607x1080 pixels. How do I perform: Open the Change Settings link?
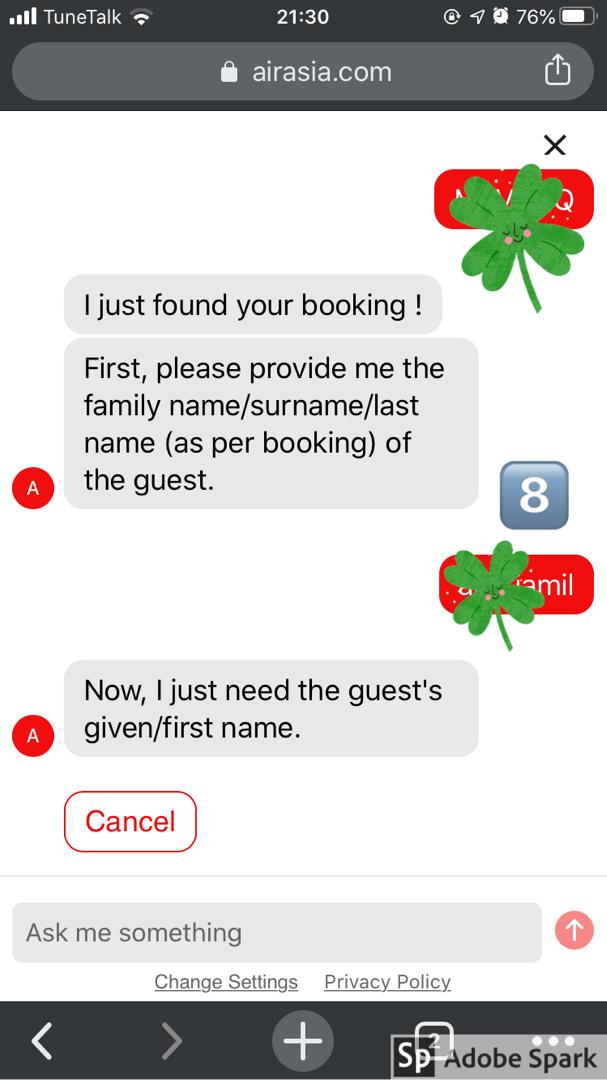pyautogui.click(x=226, y=982)
